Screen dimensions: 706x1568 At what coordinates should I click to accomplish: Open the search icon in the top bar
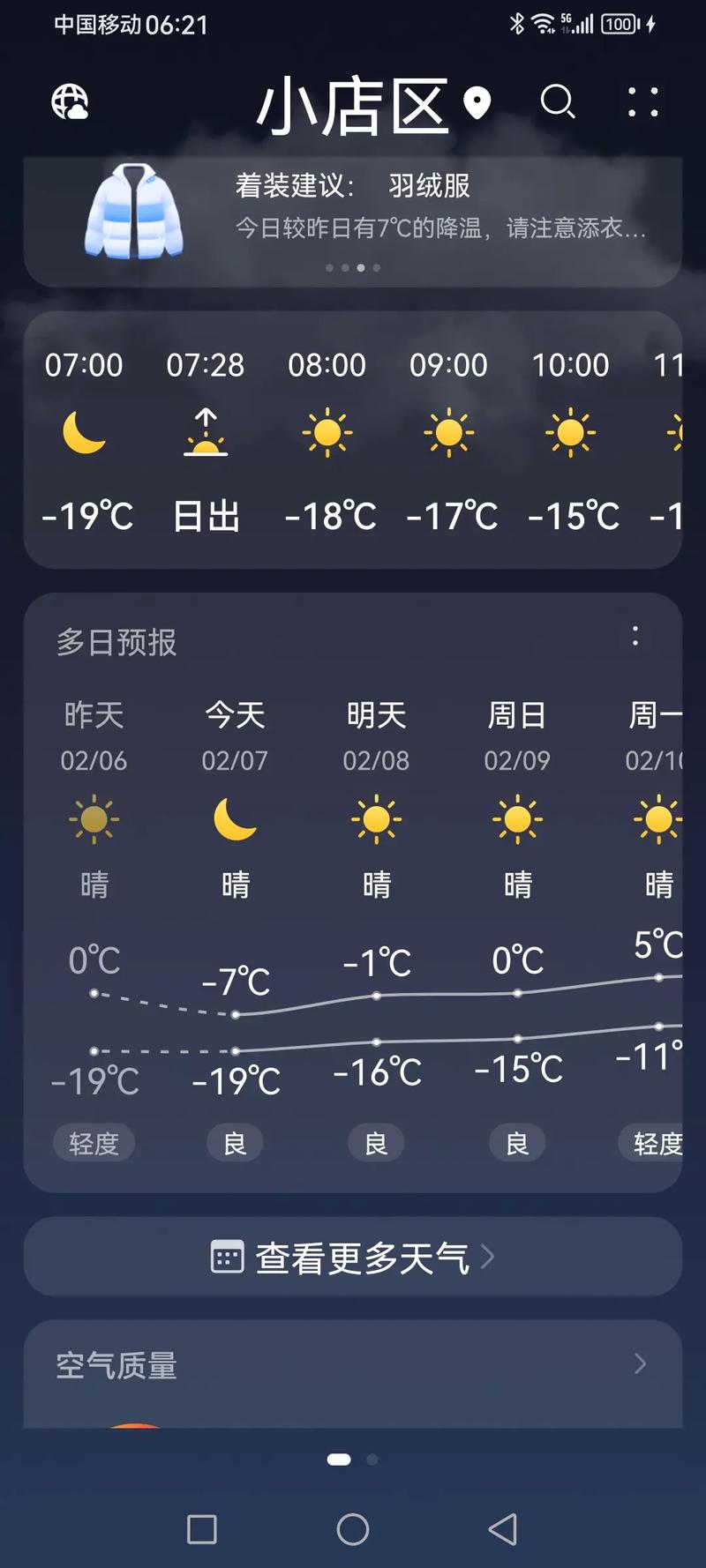(x=559, y=103)
